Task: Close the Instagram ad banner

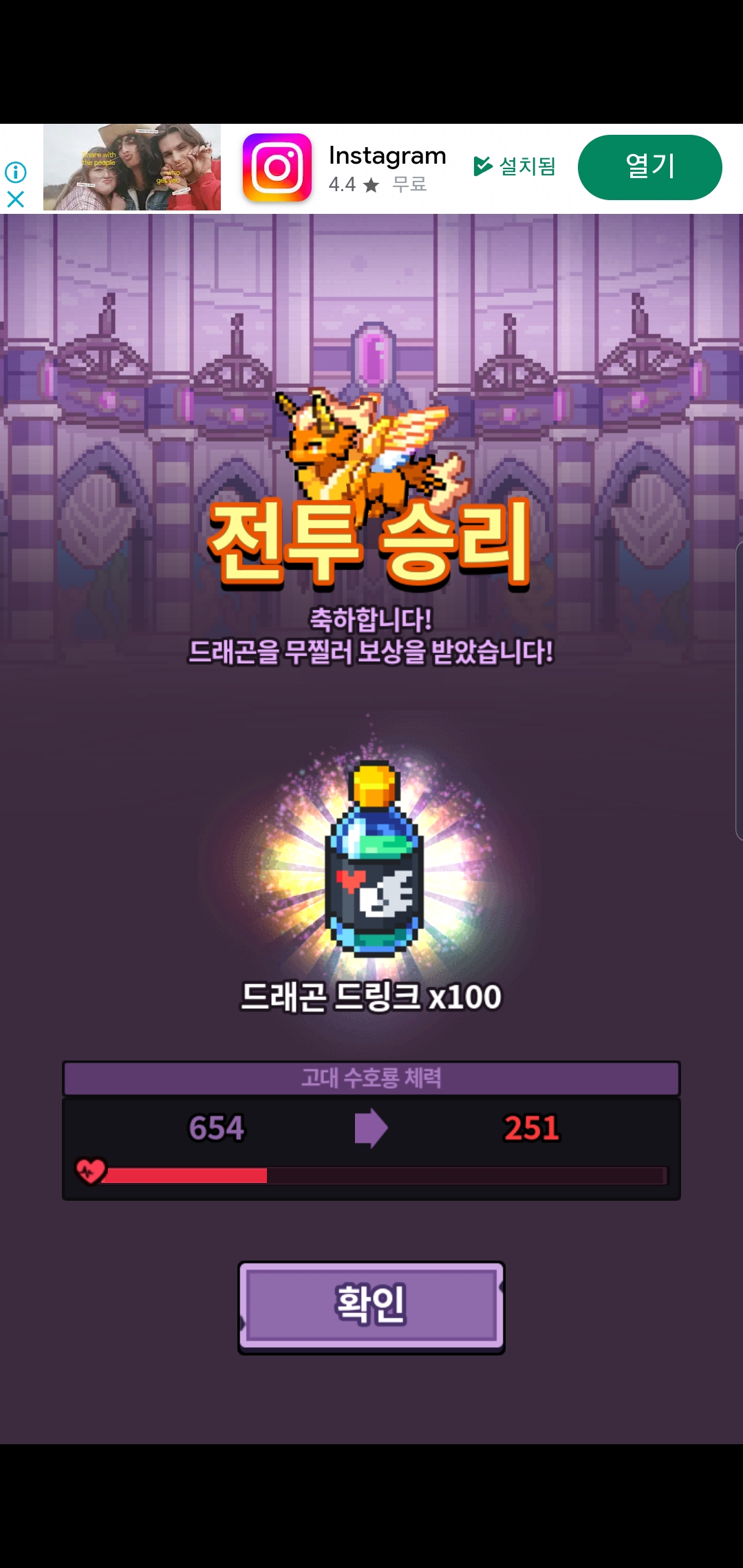Action: (x=15, y=199)
